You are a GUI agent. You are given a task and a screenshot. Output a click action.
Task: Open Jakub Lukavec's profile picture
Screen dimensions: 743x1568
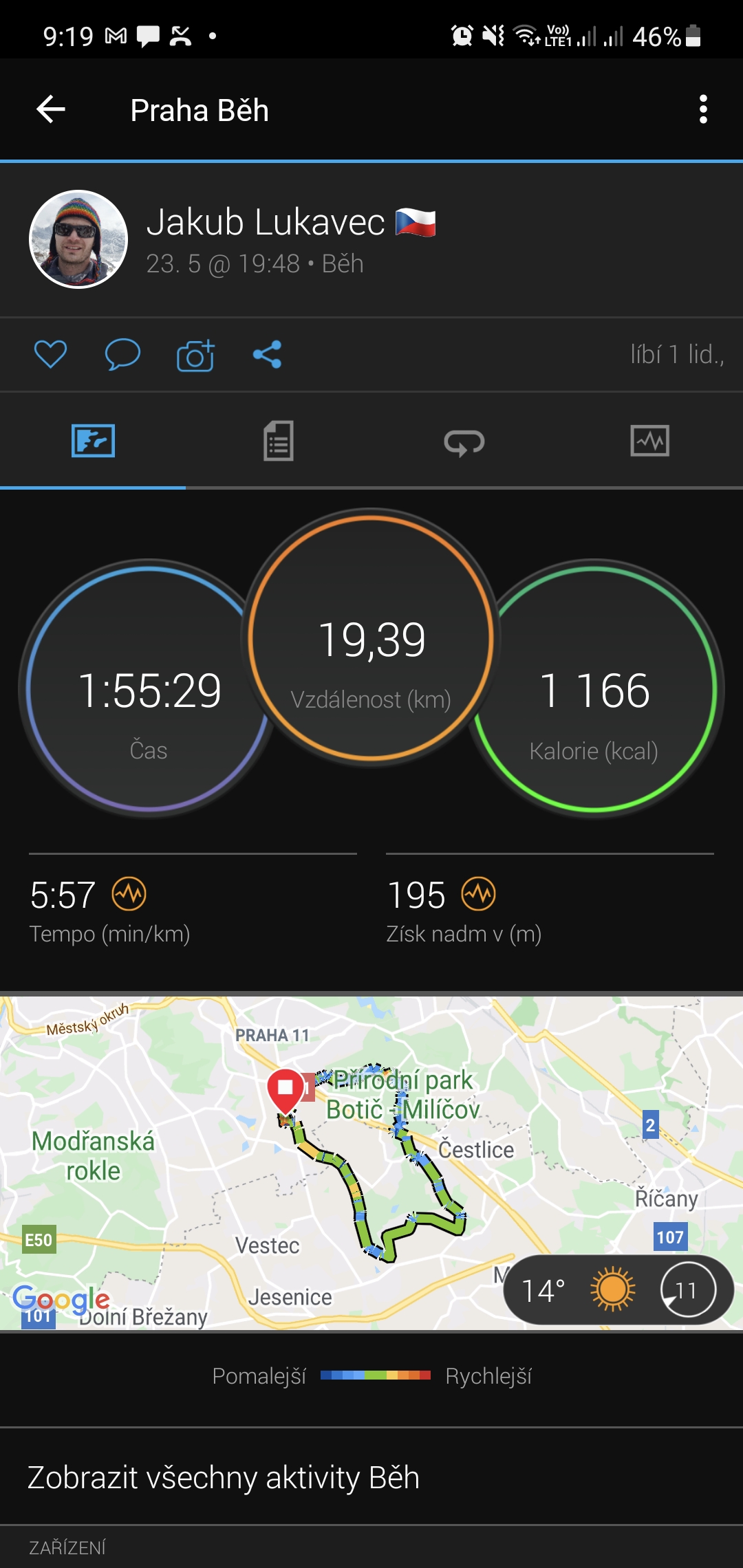point(78,239)
